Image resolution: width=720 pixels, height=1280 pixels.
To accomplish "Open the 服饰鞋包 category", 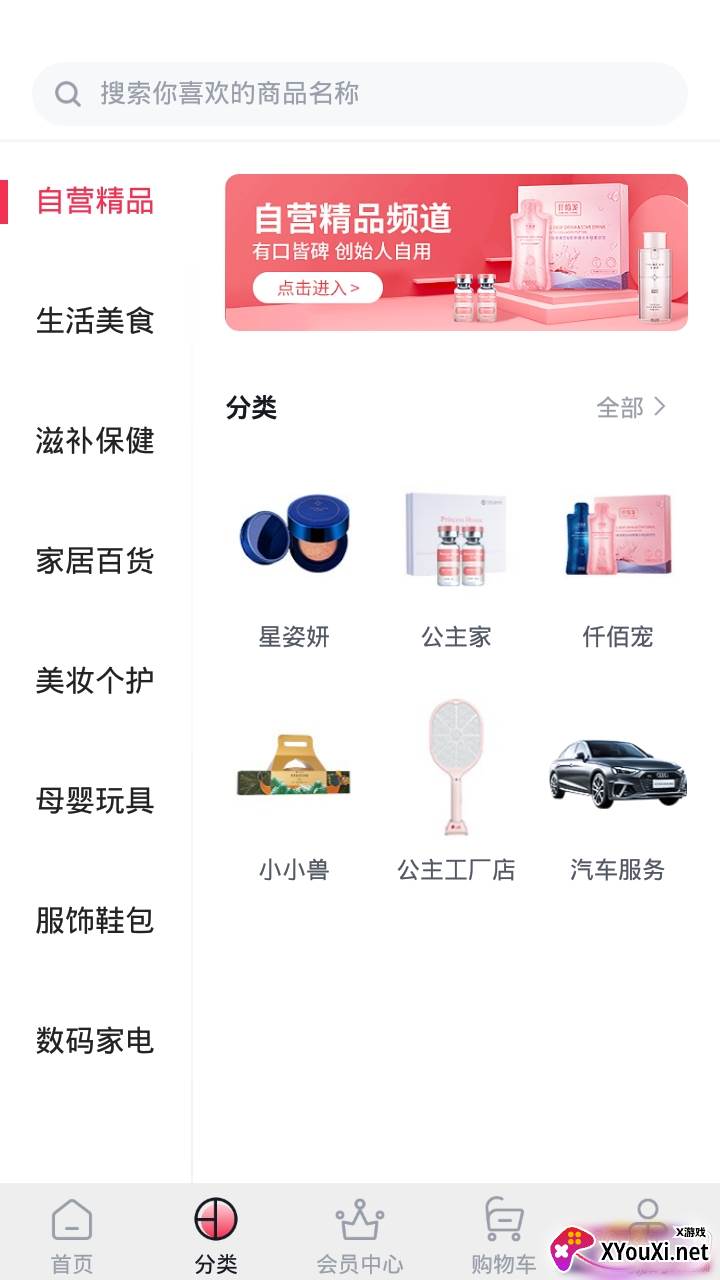I will point(95,921).
